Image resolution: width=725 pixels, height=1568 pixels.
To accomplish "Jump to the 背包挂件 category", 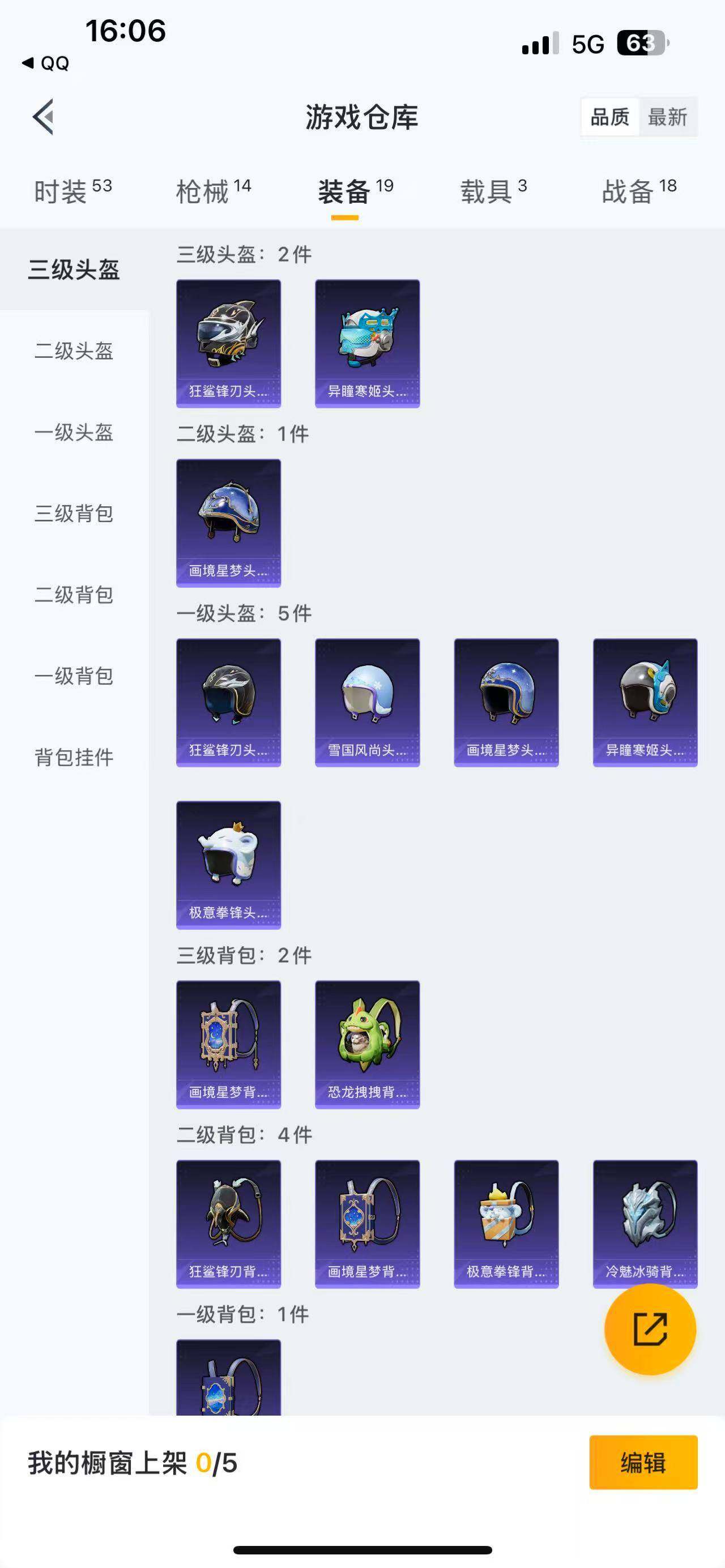I will [x=74, y=758].
